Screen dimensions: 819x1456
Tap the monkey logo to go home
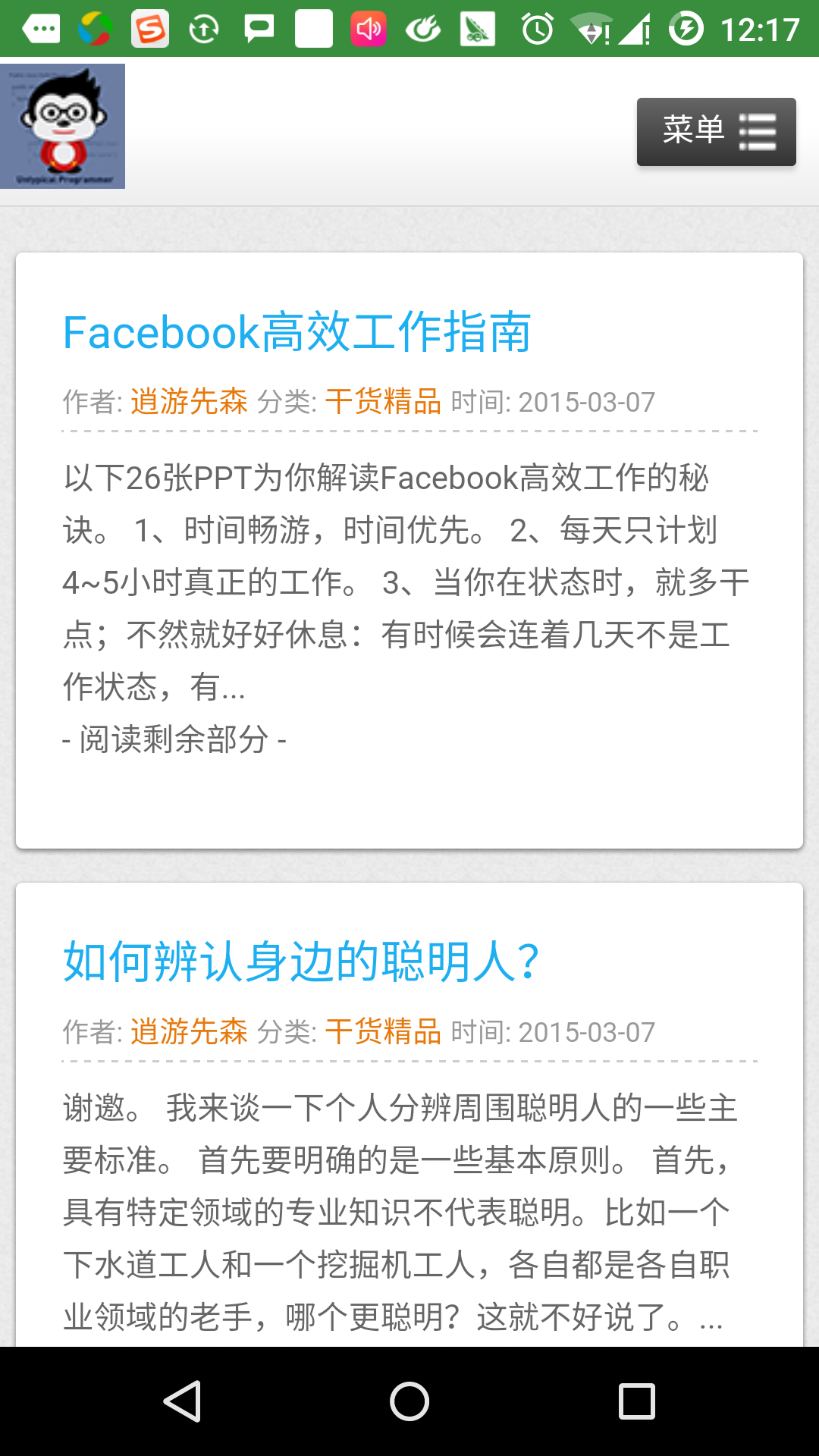click(x=62, y=126)
